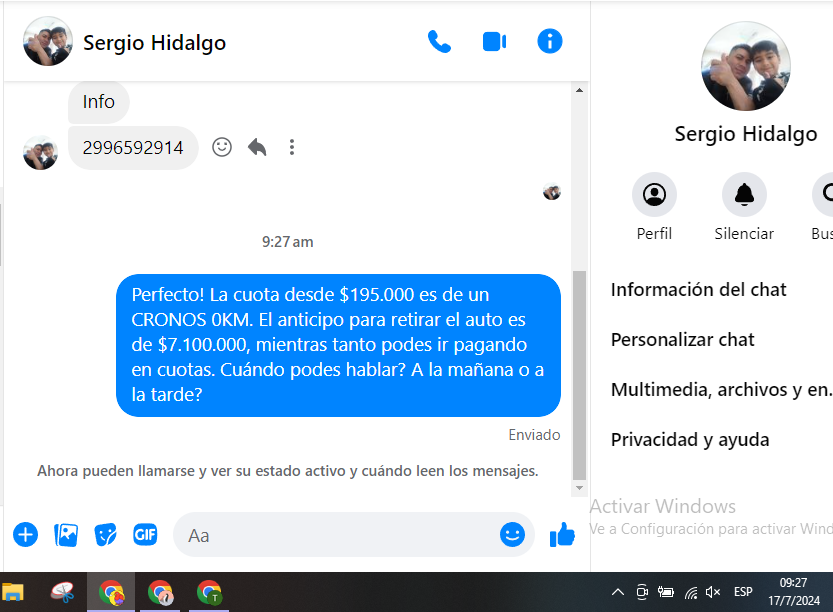Choose a sticker to send

tap(105, 535)
